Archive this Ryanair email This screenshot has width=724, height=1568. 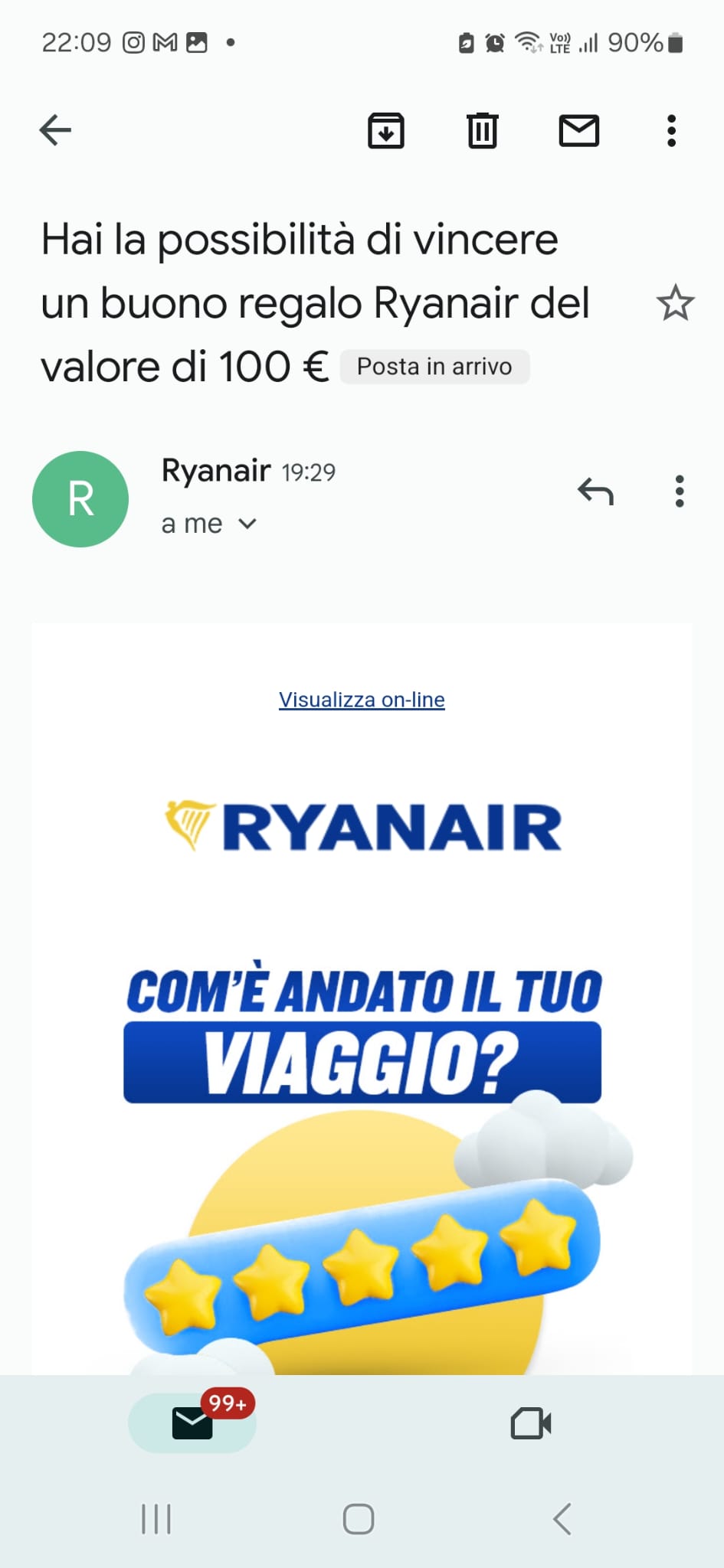(x=386, y=130)
